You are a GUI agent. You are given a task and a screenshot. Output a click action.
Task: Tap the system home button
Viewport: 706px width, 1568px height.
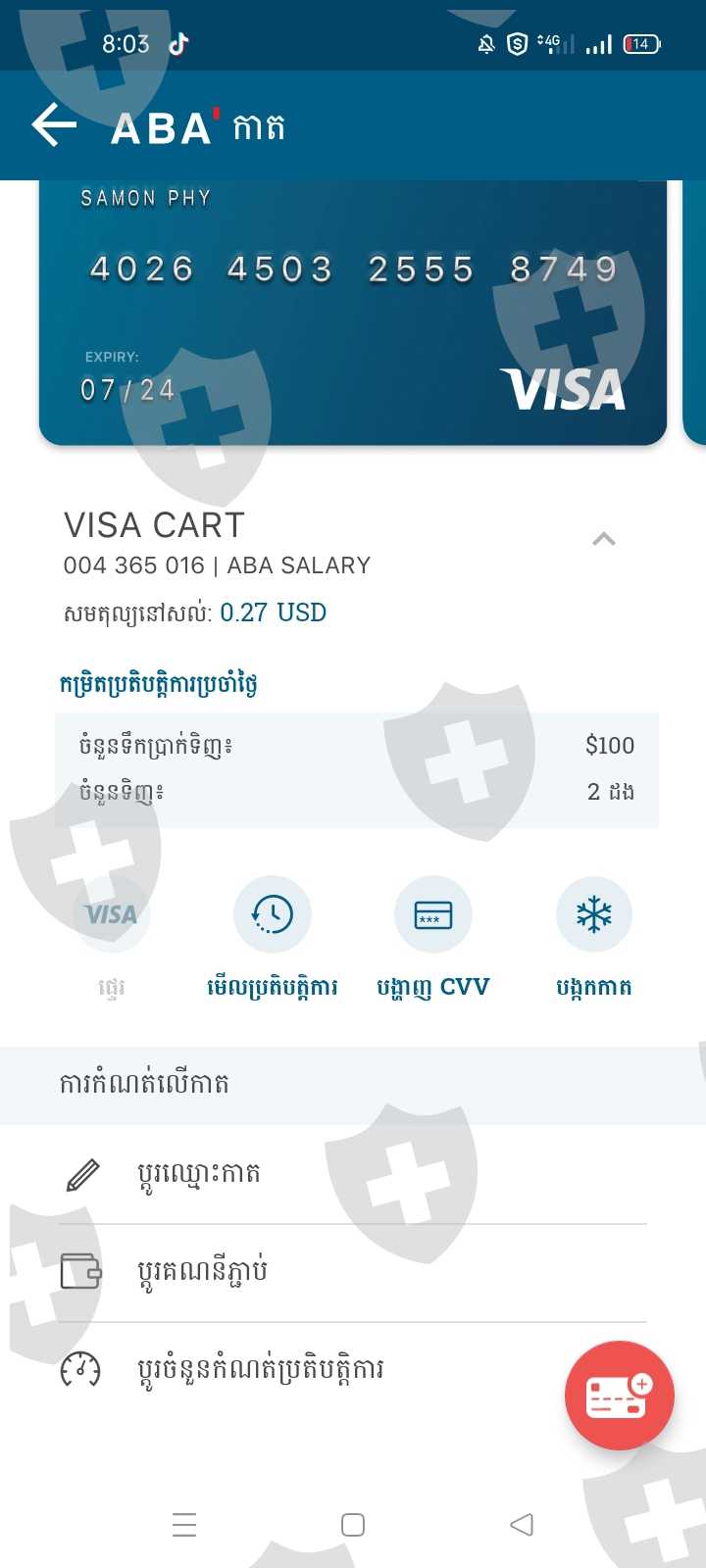click(353, 1525)
